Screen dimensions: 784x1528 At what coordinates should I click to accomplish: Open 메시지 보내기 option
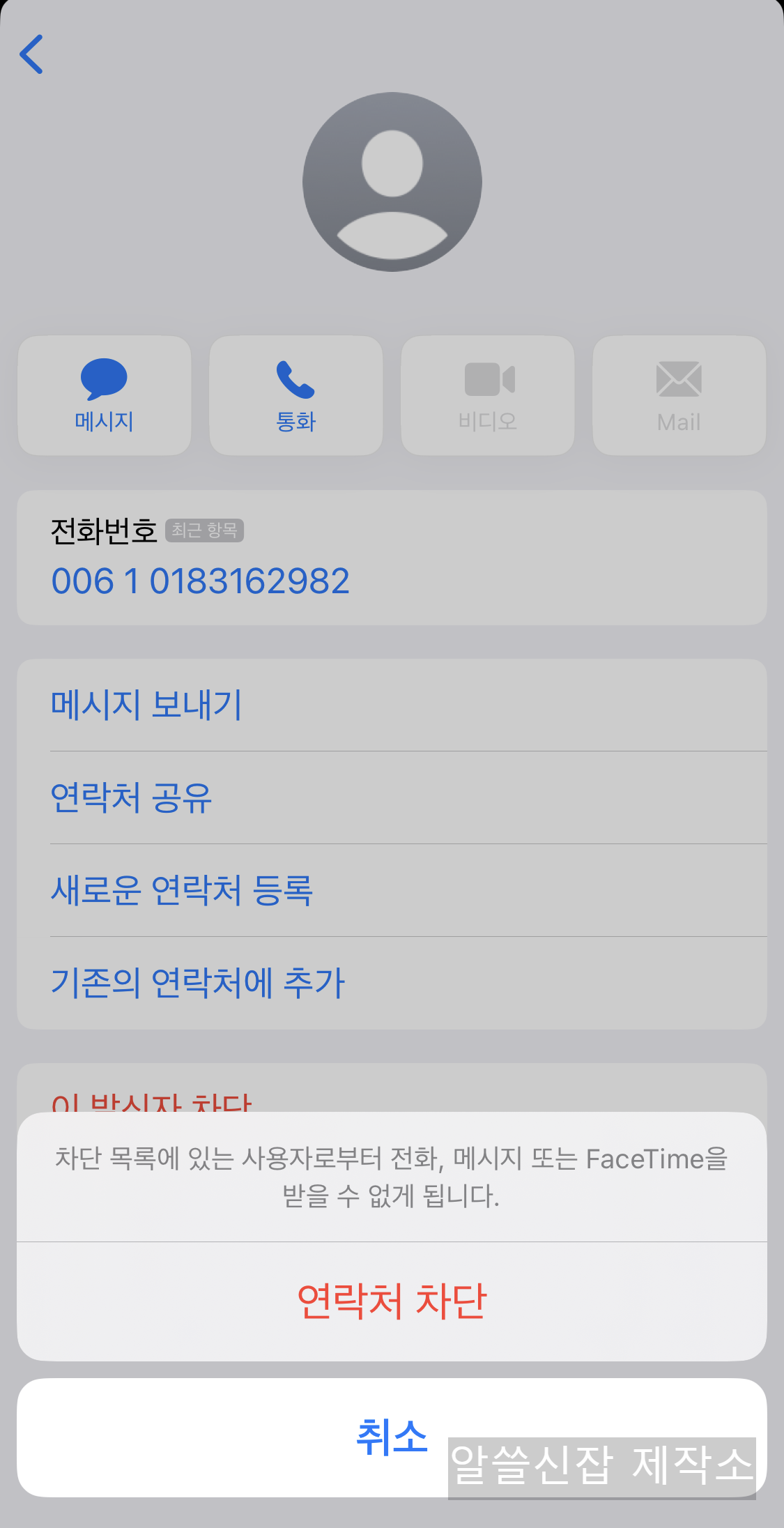[x=146, y=705]
